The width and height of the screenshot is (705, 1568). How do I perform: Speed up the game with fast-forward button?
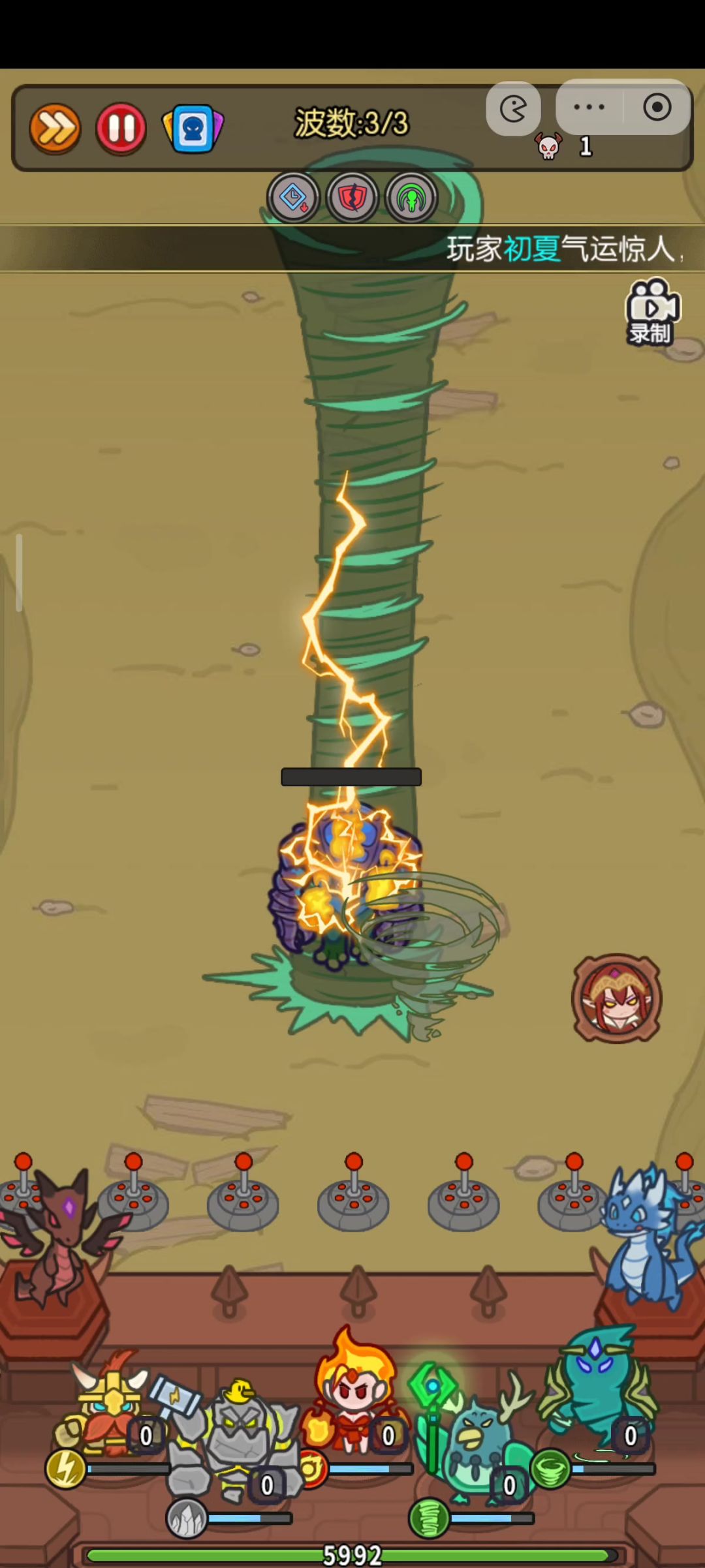55,128
